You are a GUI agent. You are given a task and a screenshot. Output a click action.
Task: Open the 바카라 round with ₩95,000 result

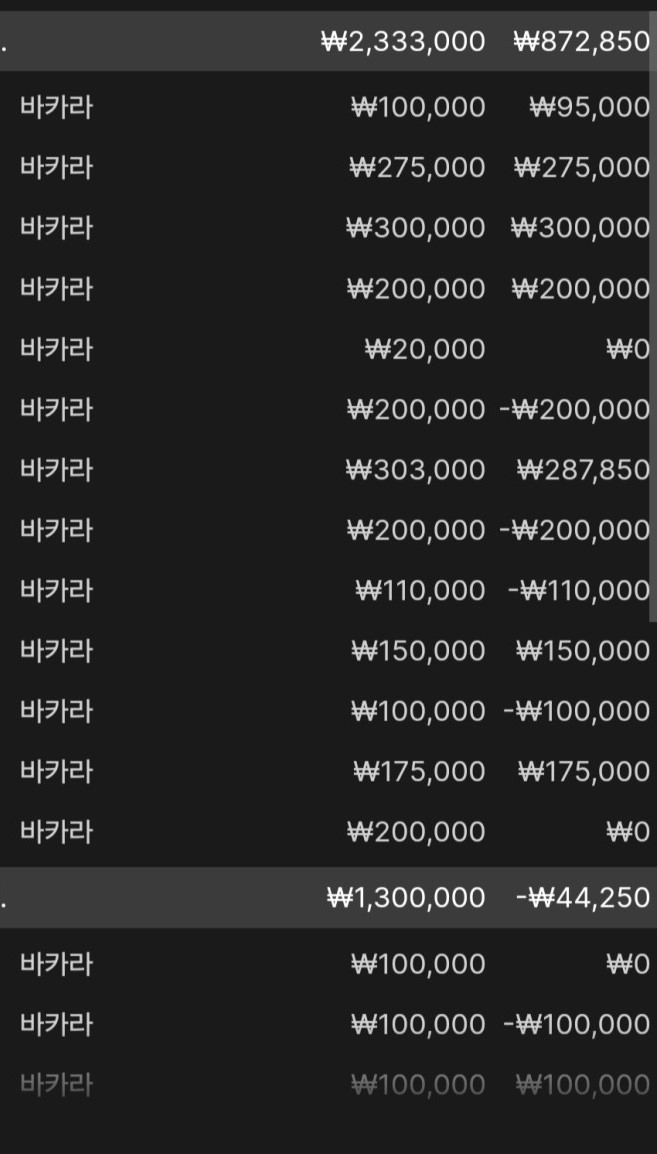tap(328, 107)
